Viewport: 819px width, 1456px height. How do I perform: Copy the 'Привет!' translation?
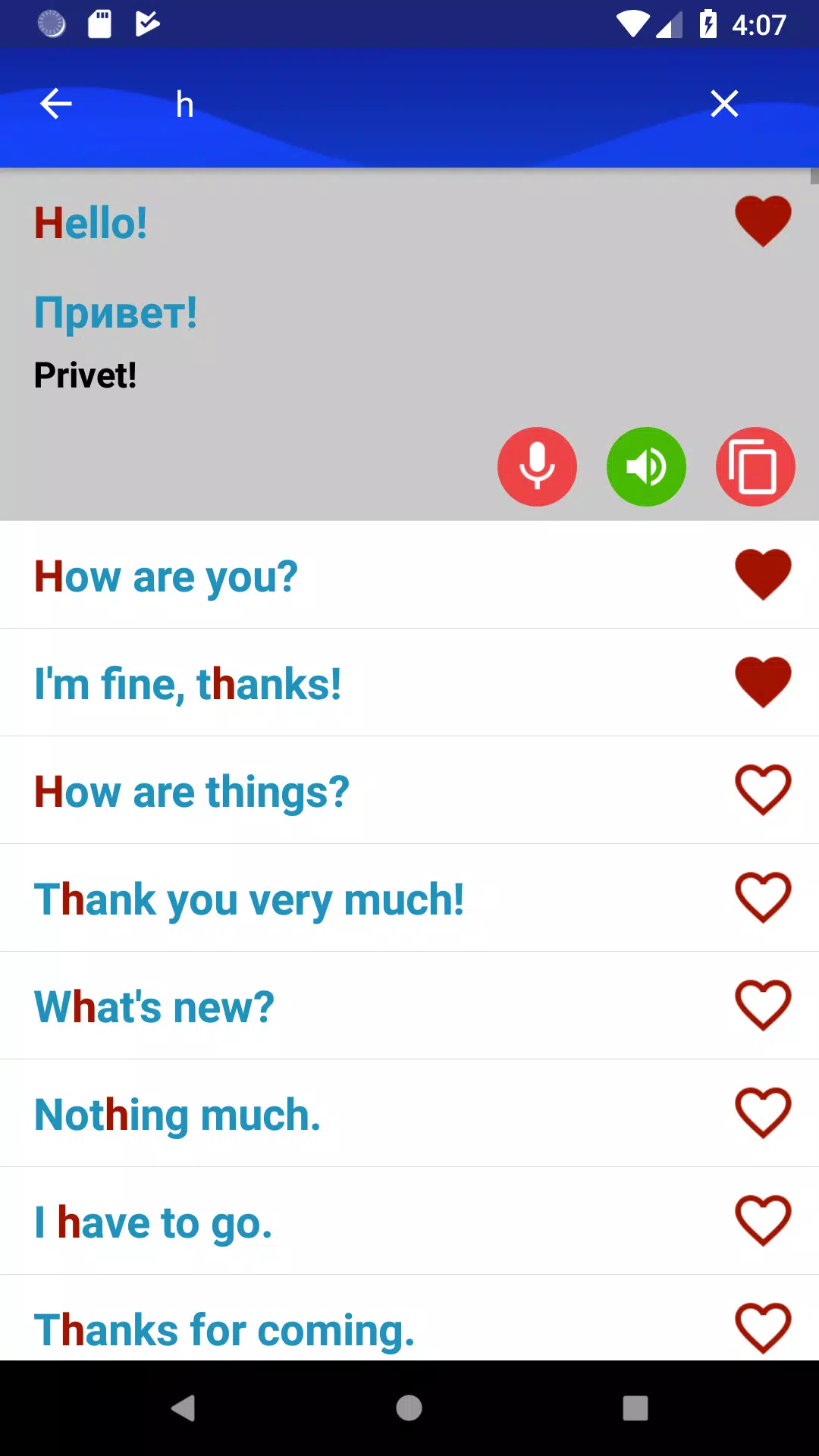(x=755, y=466)
